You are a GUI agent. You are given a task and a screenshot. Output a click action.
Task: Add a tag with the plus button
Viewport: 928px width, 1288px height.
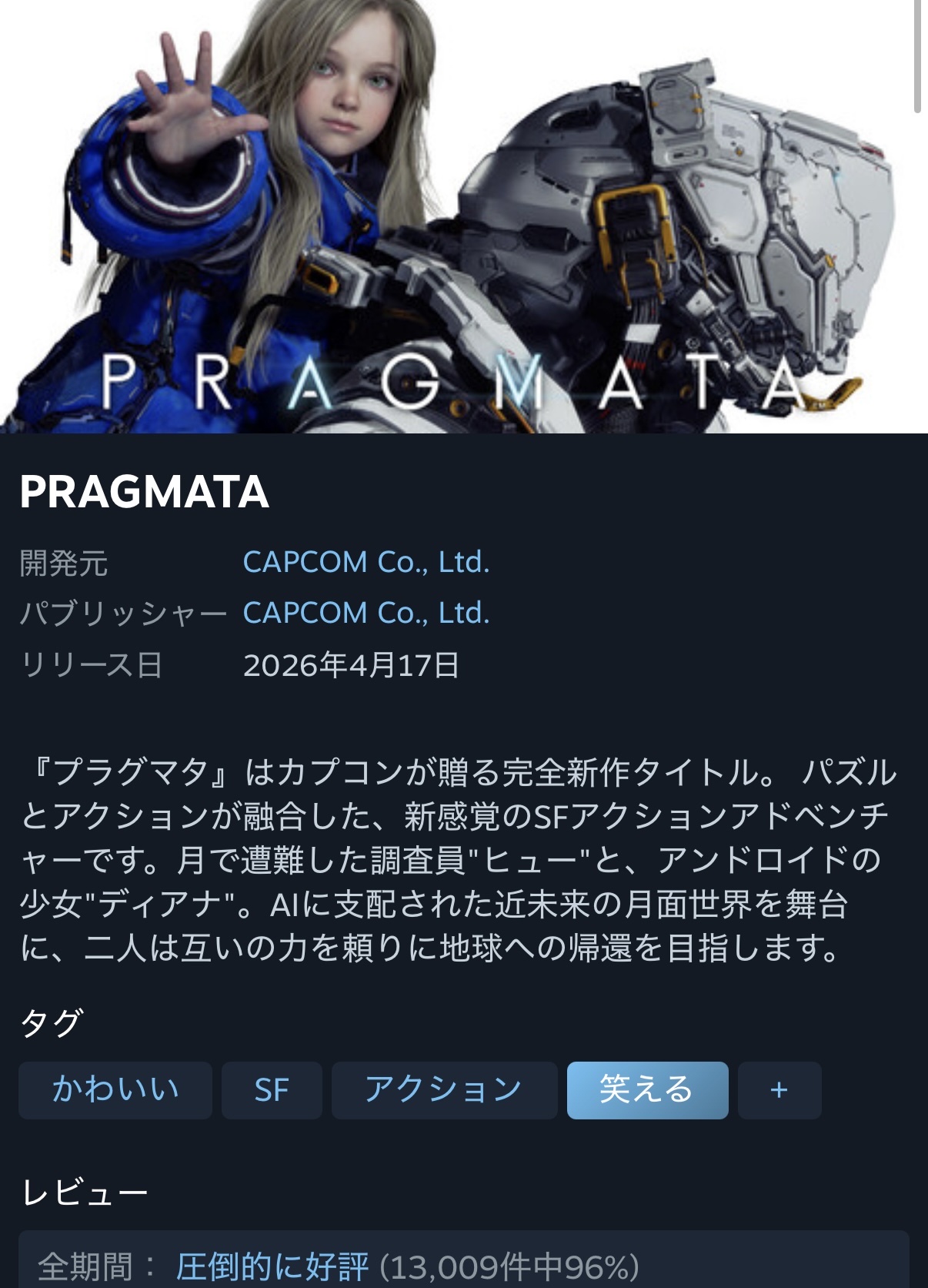(x=779, y=1090)
